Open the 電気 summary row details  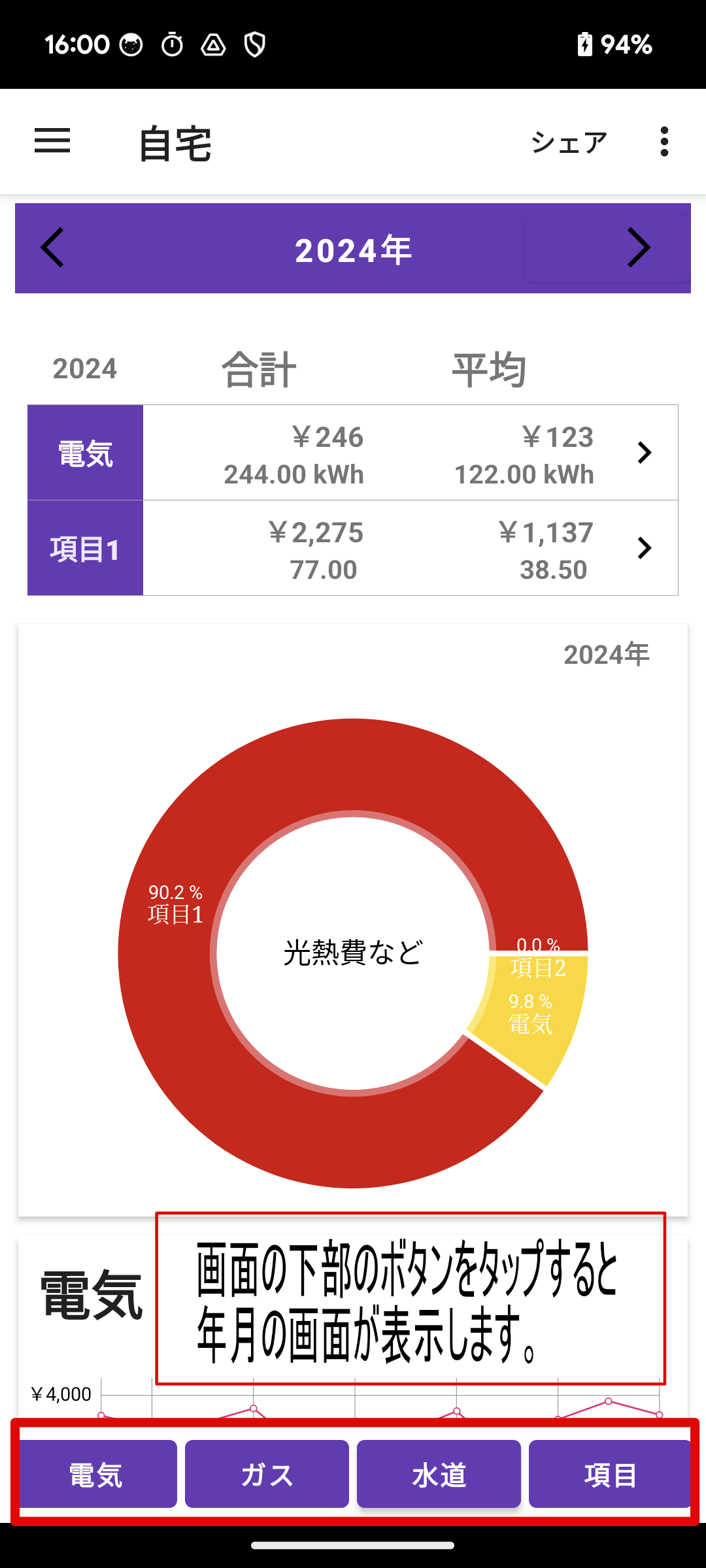[644, 453]
